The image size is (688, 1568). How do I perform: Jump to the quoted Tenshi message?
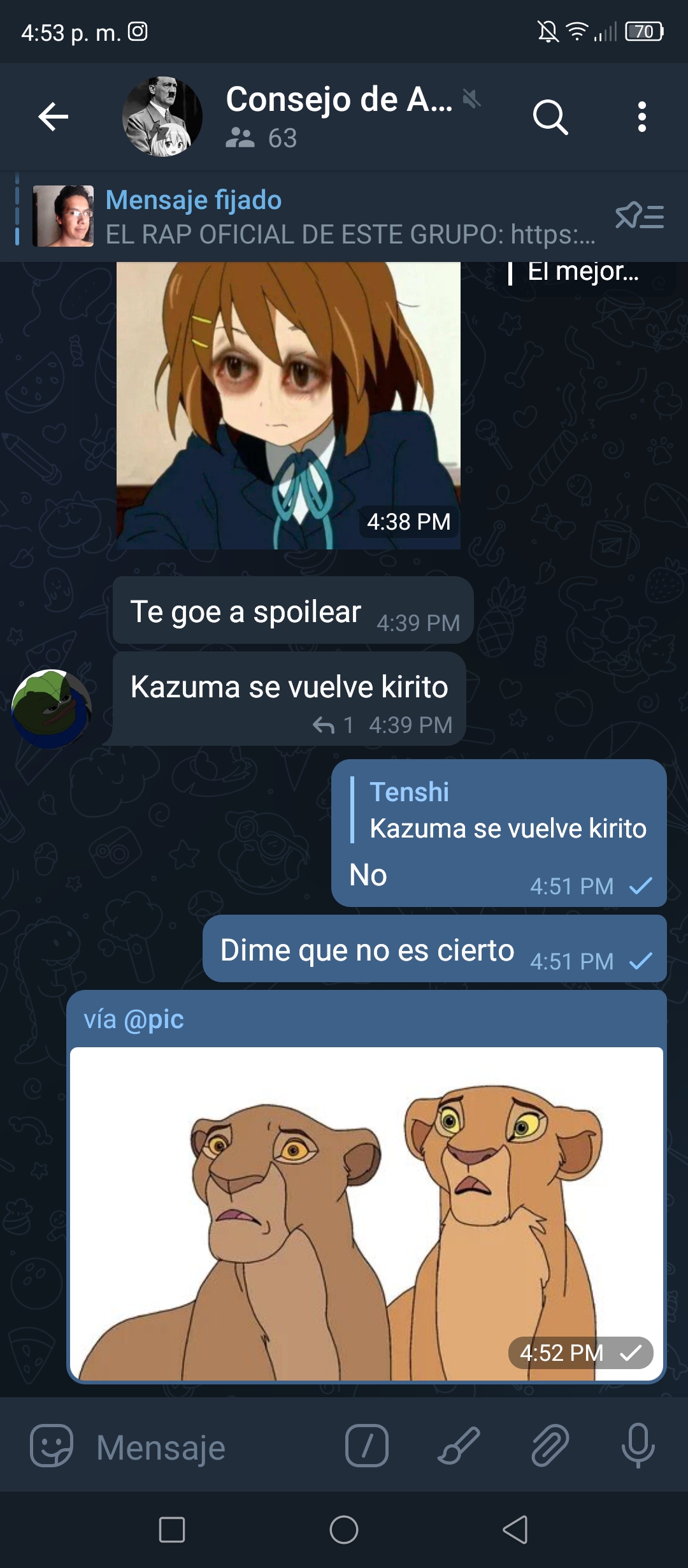pos(499,810)
